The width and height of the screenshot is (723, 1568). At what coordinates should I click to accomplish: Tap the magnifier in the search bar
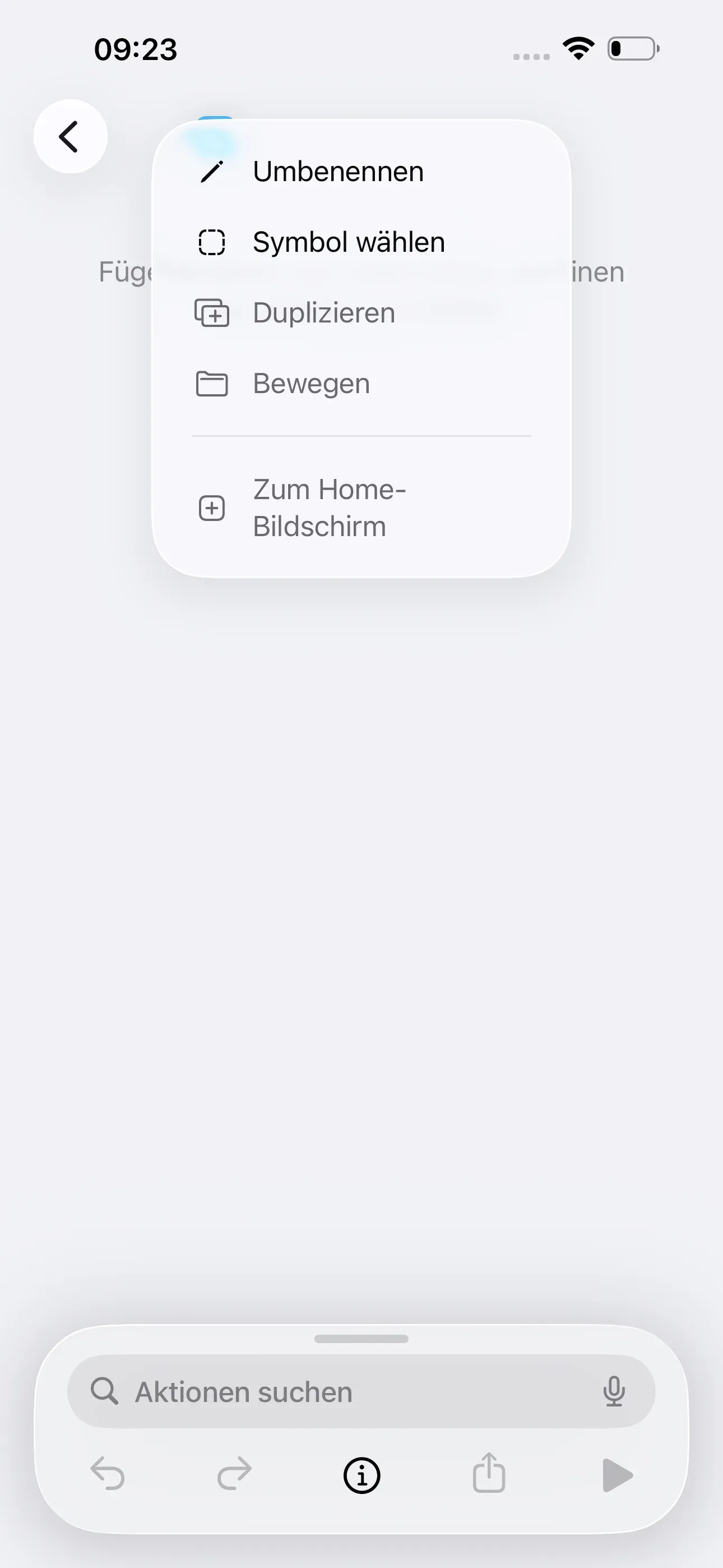point(106,1391)
